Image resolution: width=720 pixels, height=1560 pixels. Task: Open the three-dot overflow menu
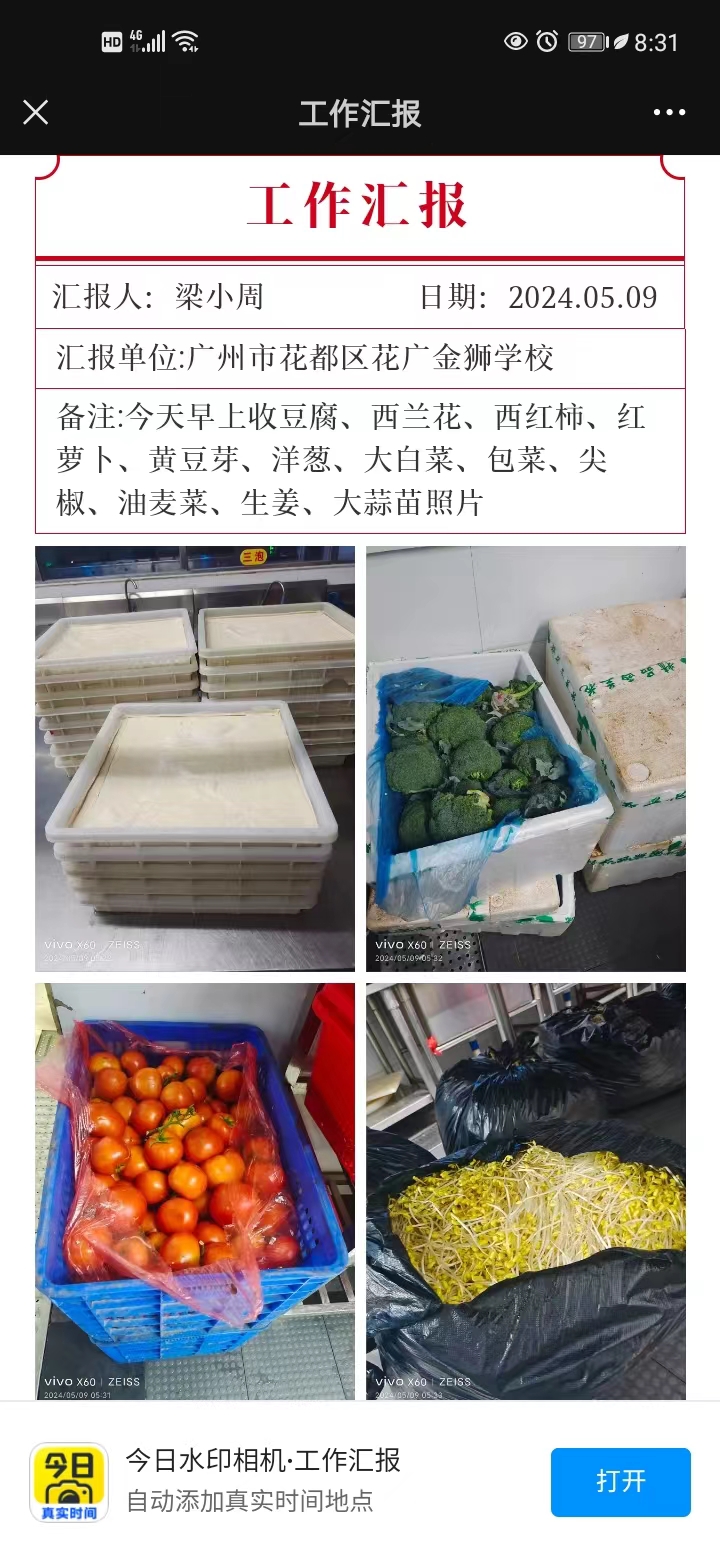(x=669, y=112)
